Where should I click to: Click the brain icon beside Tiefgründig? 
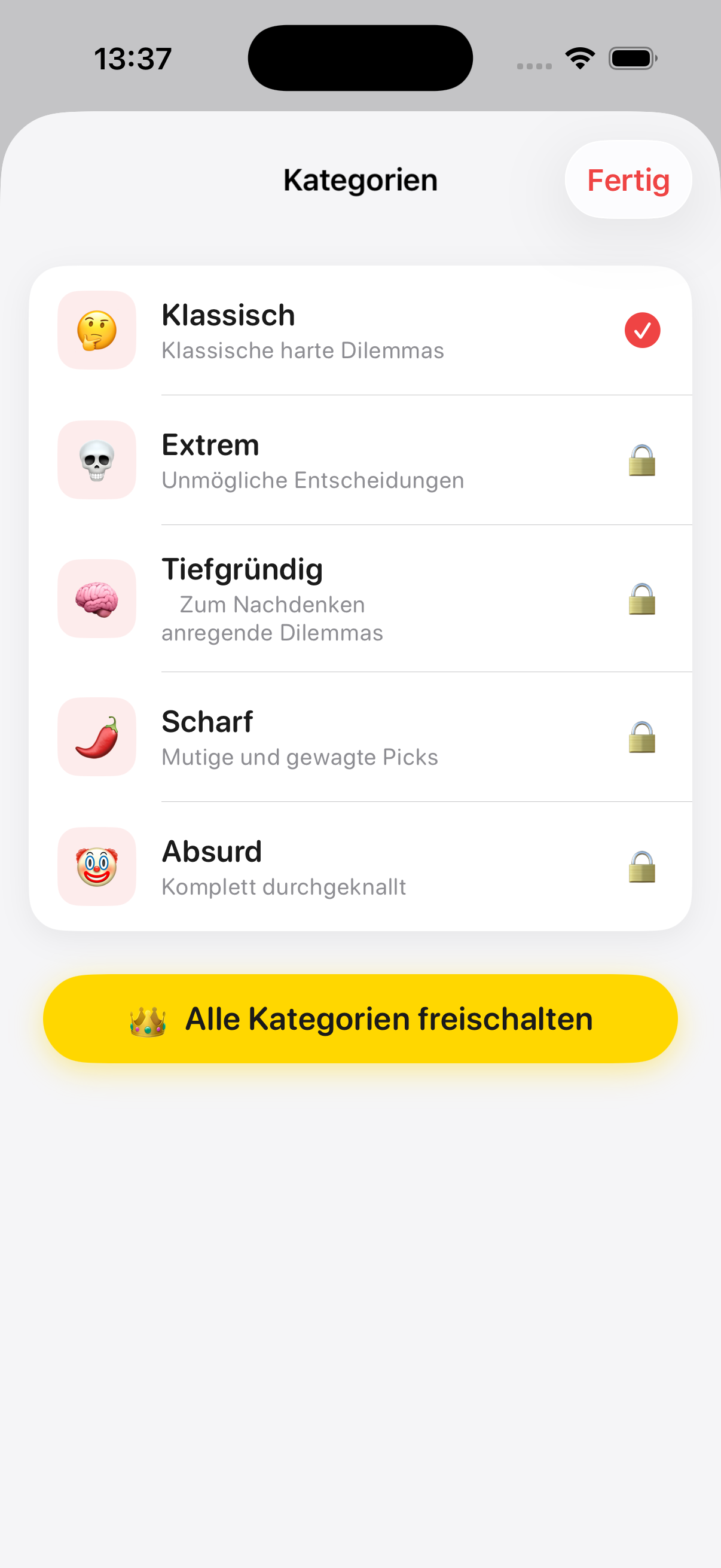tap(96, 599)
